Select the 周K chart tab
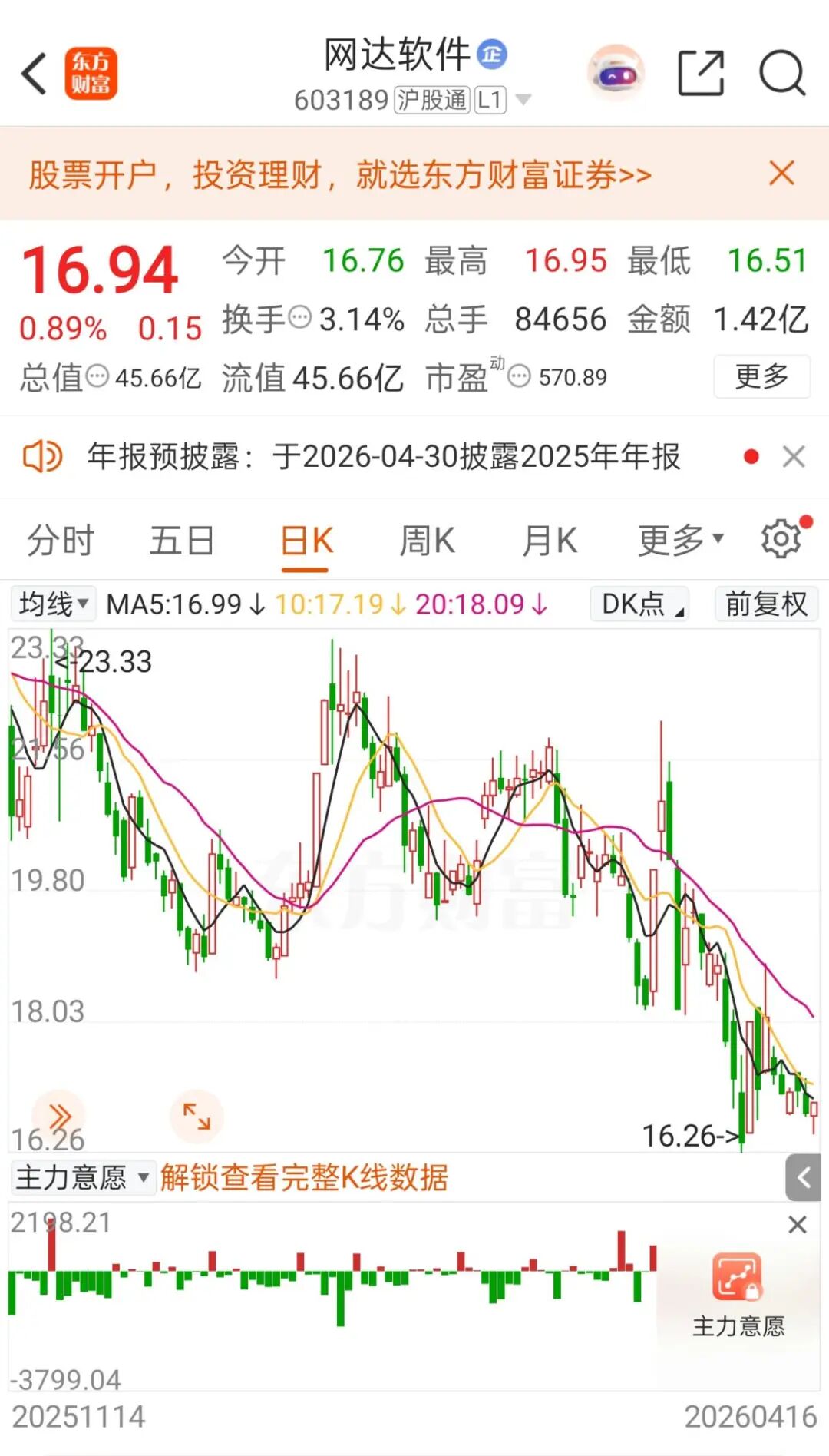 (x=427, y=541)
